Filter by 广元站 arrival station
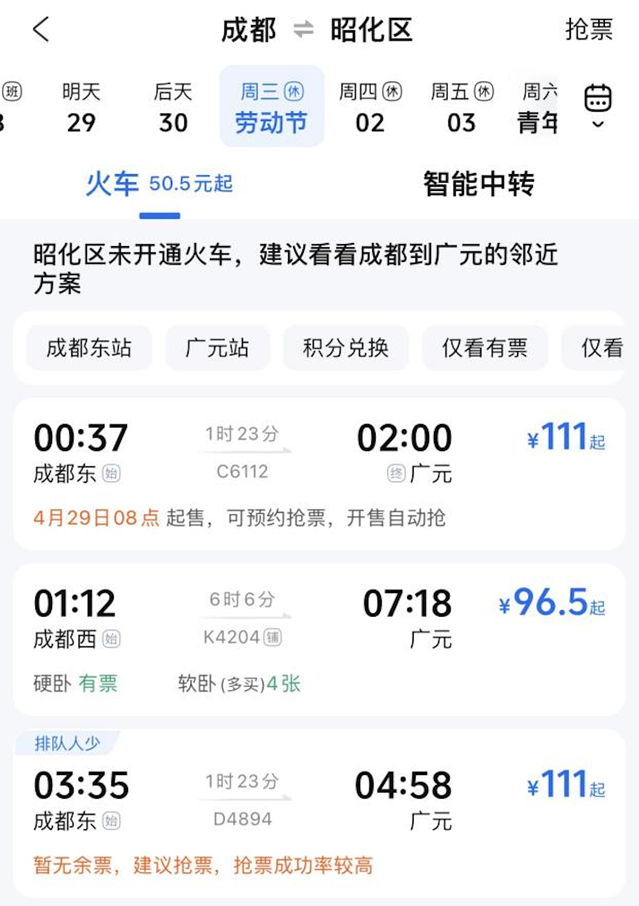Screen dimensions: 639x906 (x=217, y=349)
